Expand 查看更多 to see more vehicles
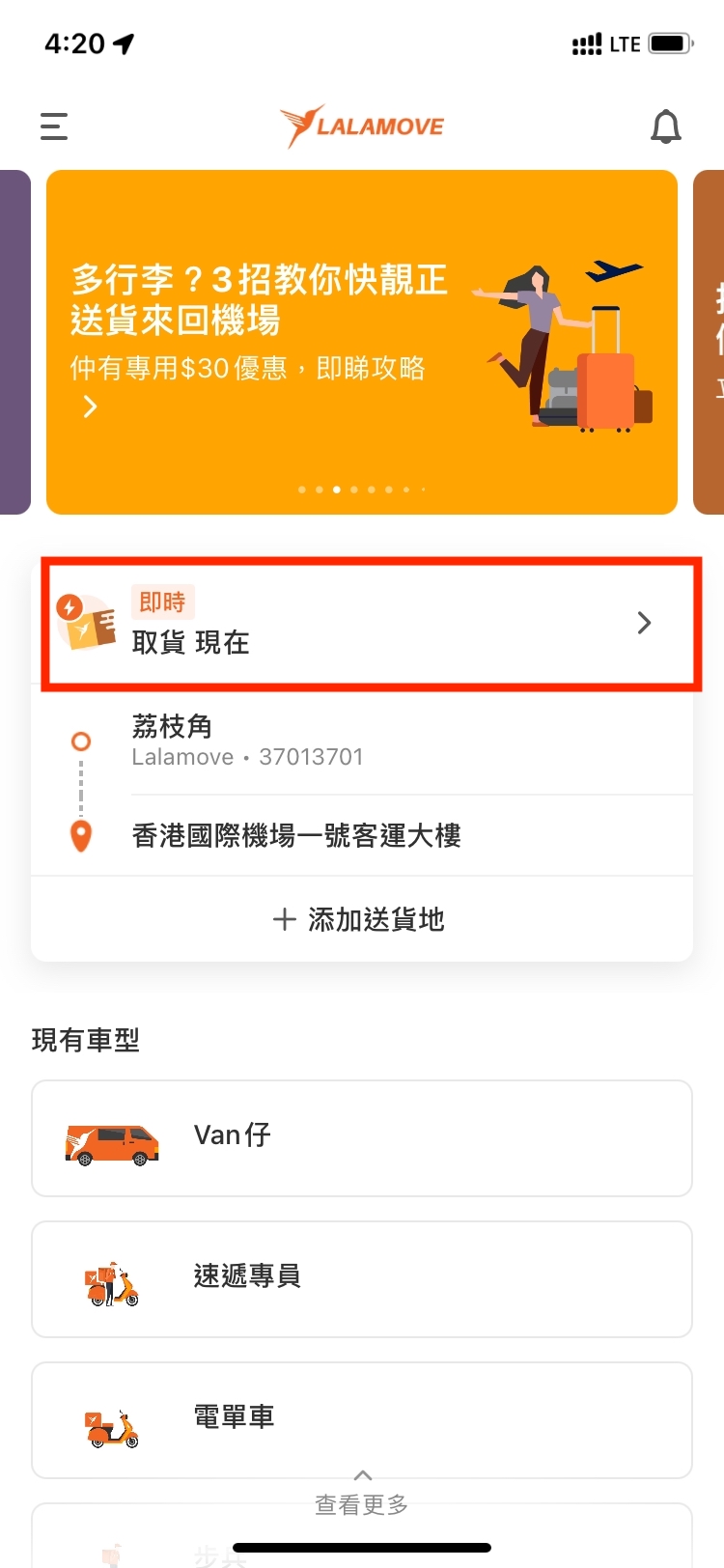 [362, 1495]
